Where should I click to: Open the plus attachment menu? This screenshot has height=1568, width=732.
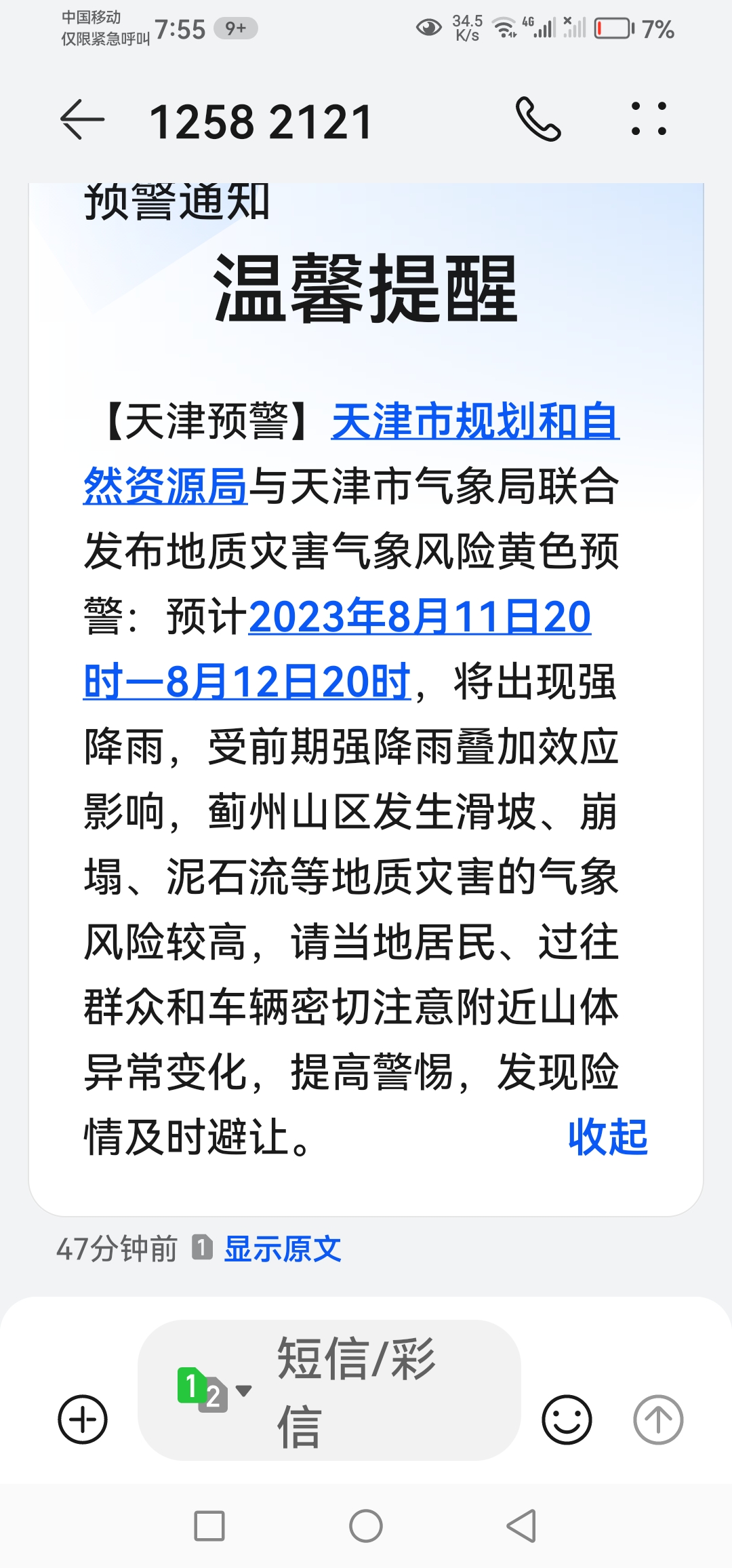83,1419
